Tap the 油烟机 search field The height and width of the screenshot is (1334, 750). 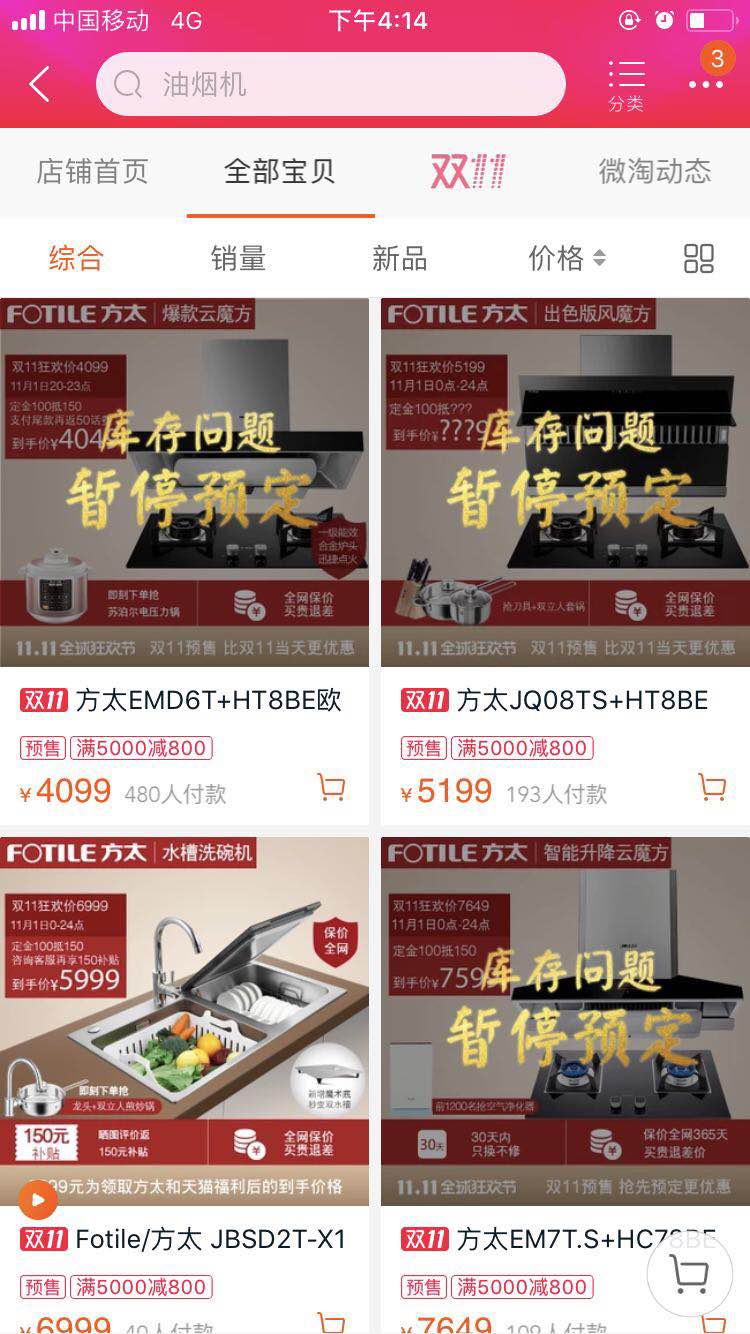(330, 85)
